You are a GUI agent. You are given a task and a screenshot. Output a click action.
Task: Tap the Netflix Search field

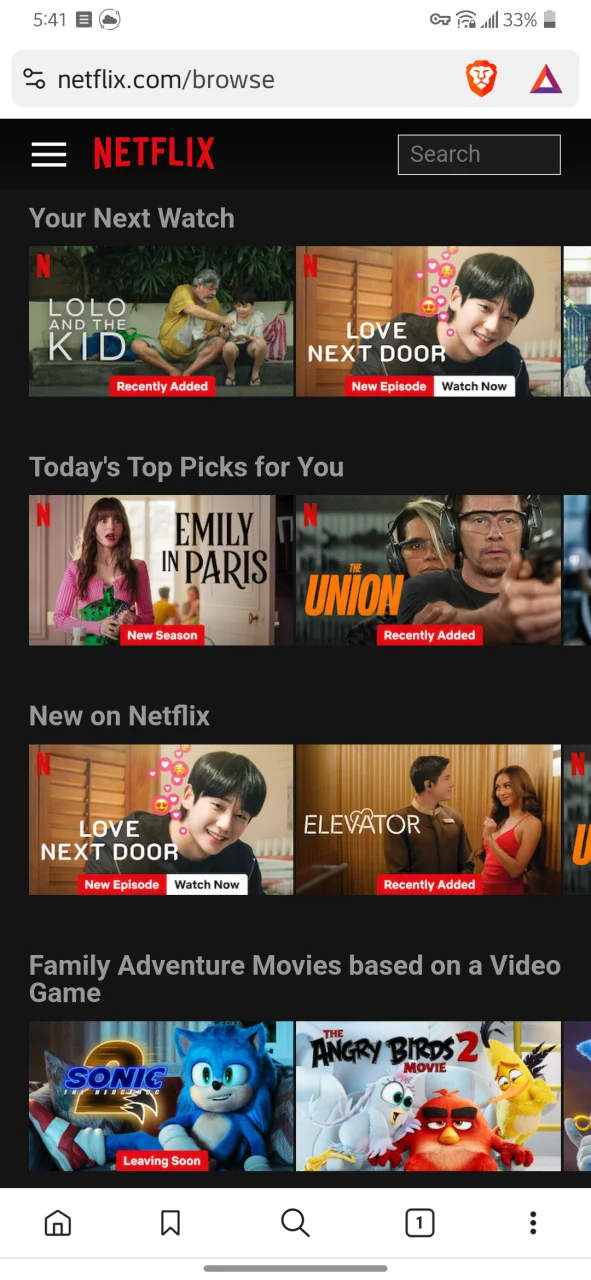click(x=479, y=155)
